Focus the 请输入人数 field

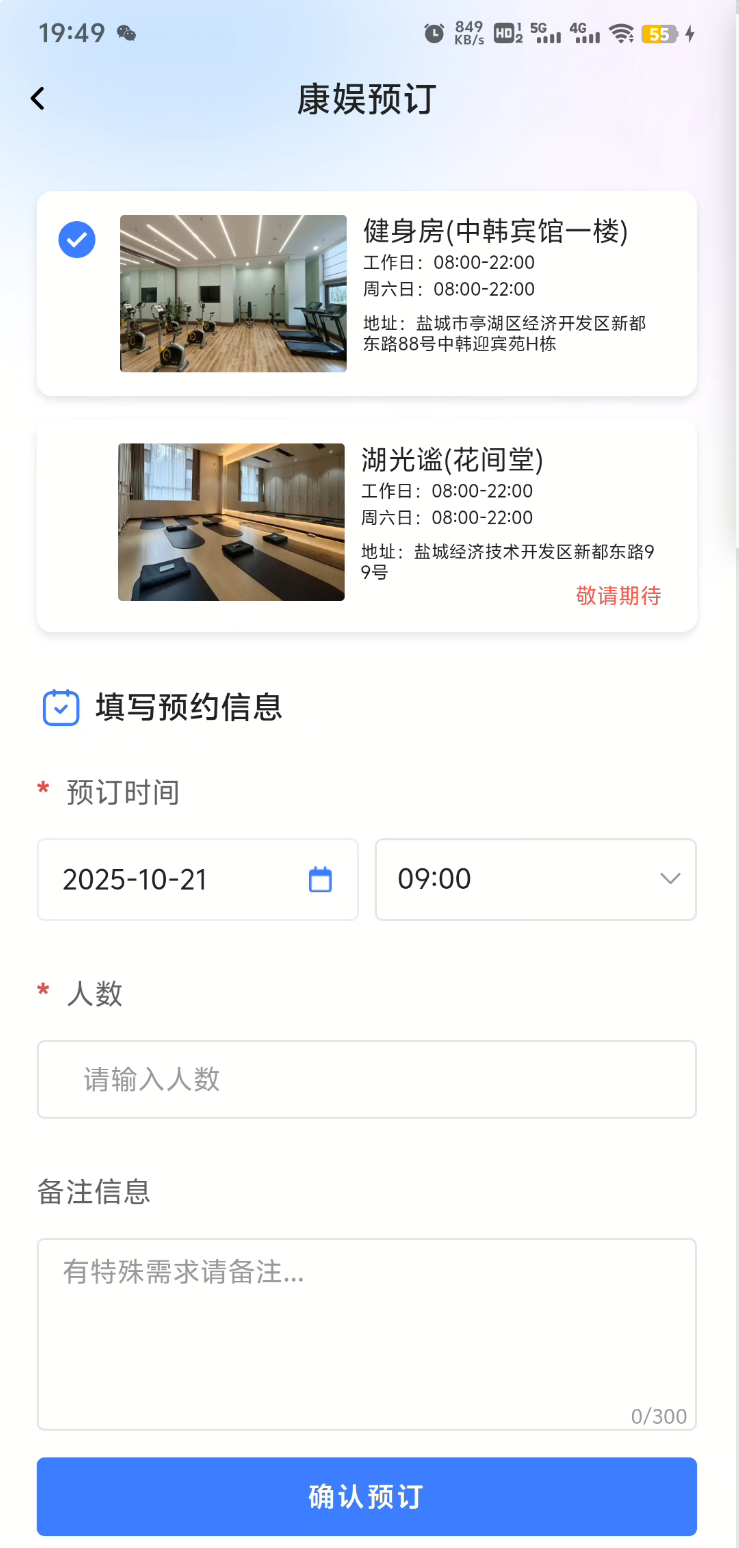point(366,1080)
